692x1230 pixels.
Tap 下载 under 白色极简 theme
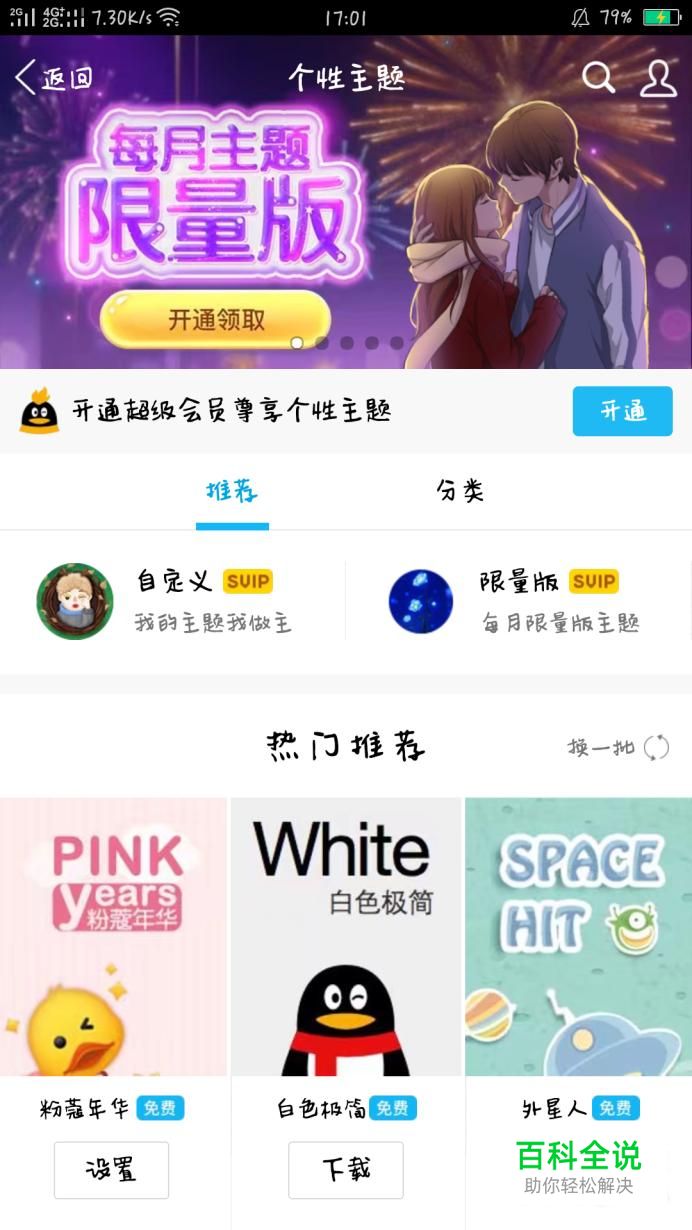click(346, 1169)
